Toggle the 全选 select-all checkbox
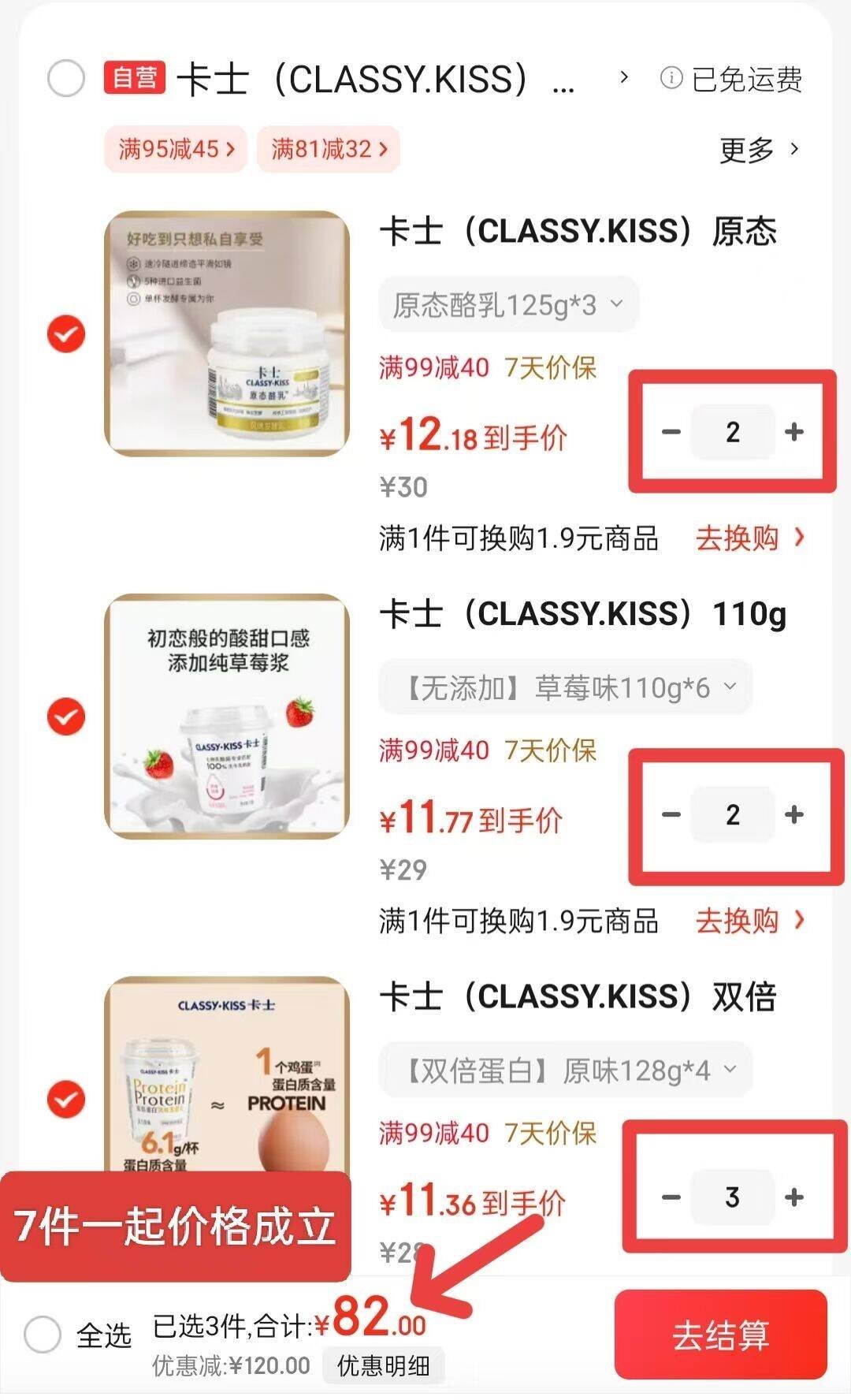Viewport: 851px width, 1400px height. click(x=43, y=1335)
